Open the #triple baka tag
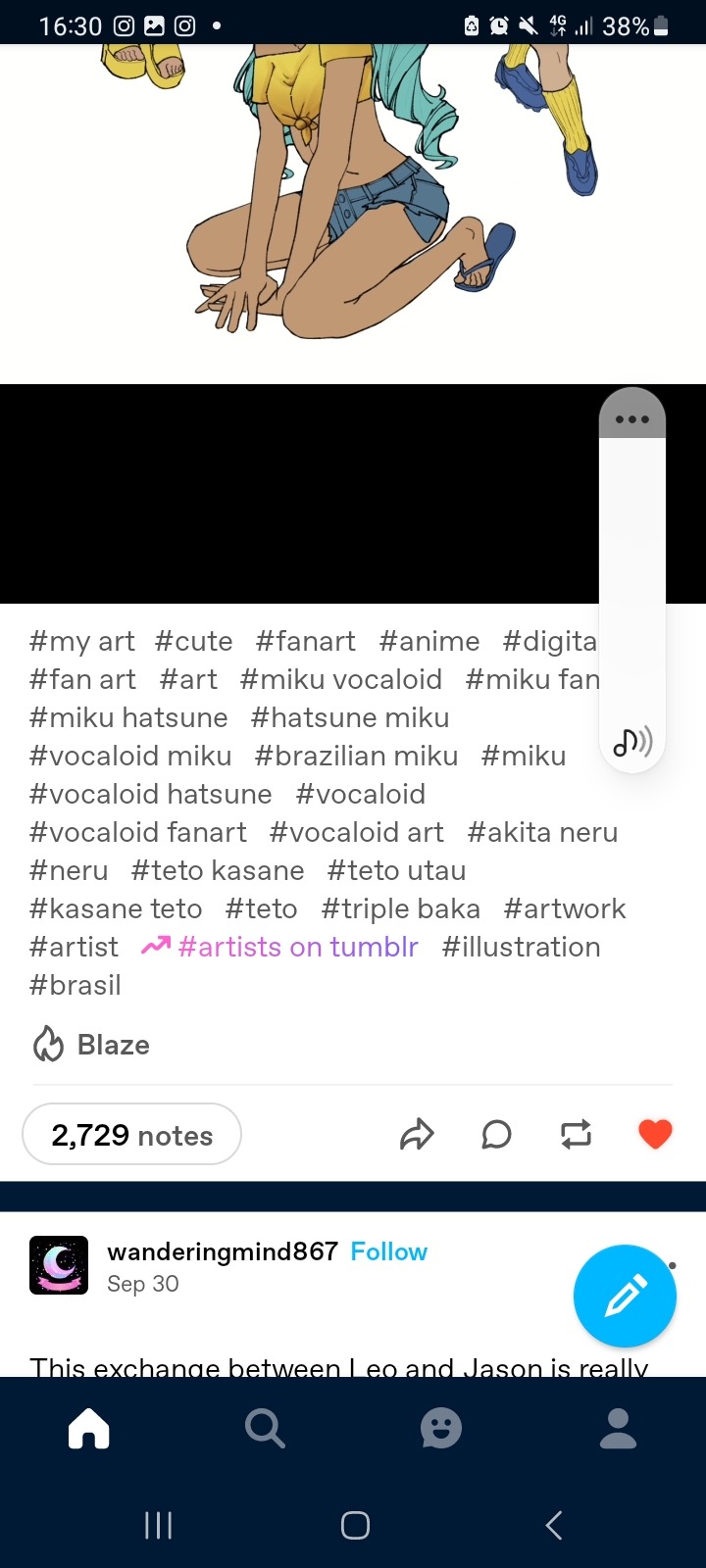The image size is (706, 1568). click(x=400, y=908)
